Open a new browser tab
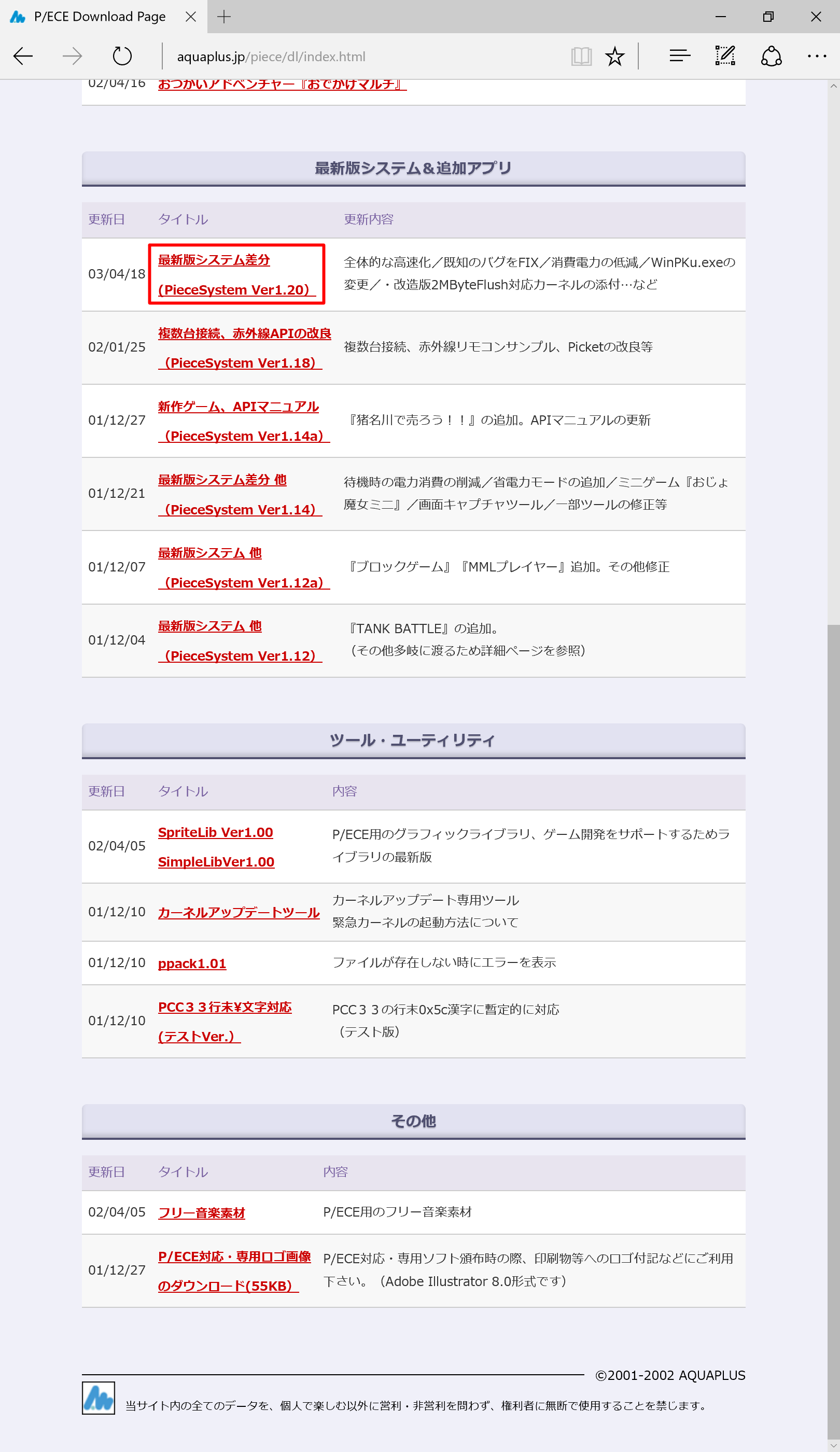Image resolution: width=840 pixels, height=1452 pixels. [x=224, y=17]
